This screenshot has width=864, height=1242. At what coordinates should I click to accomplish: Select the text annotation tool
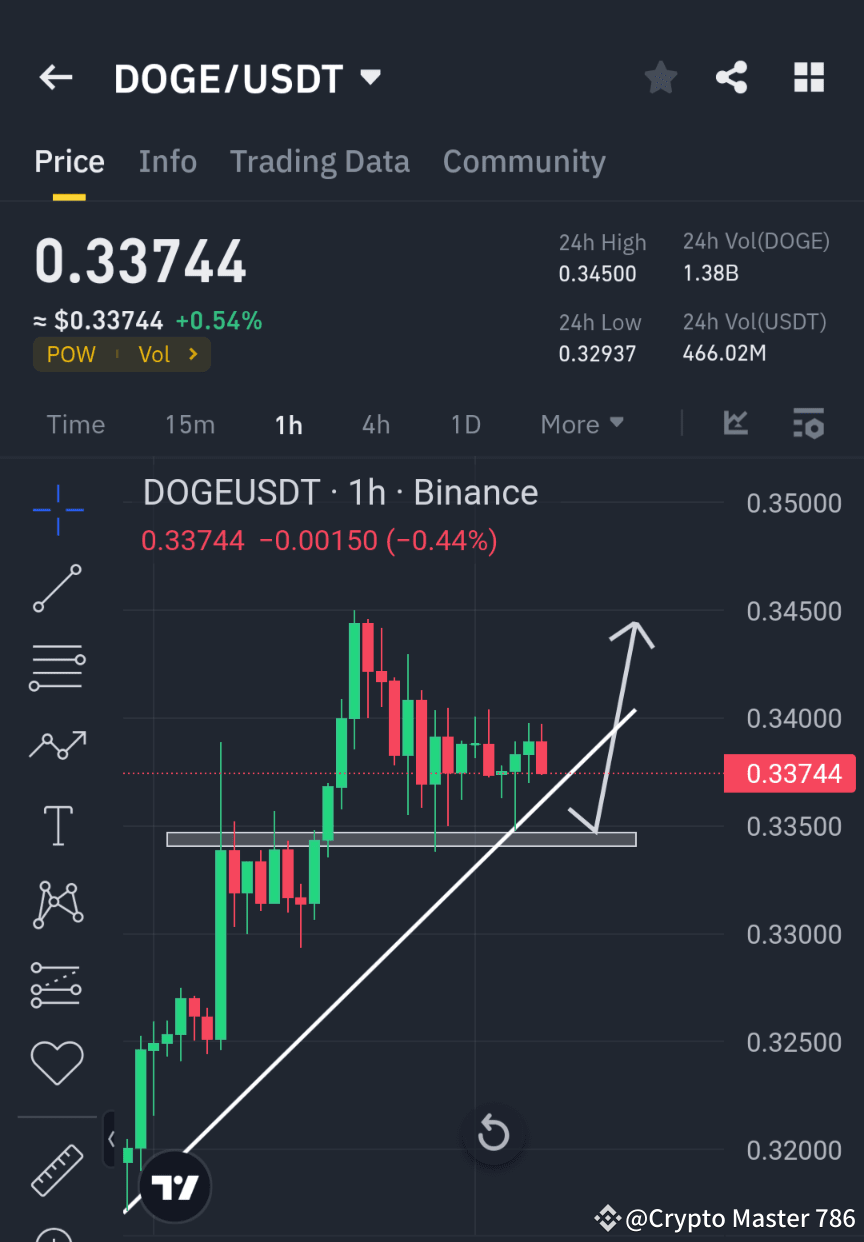click(x=57, y=824)
